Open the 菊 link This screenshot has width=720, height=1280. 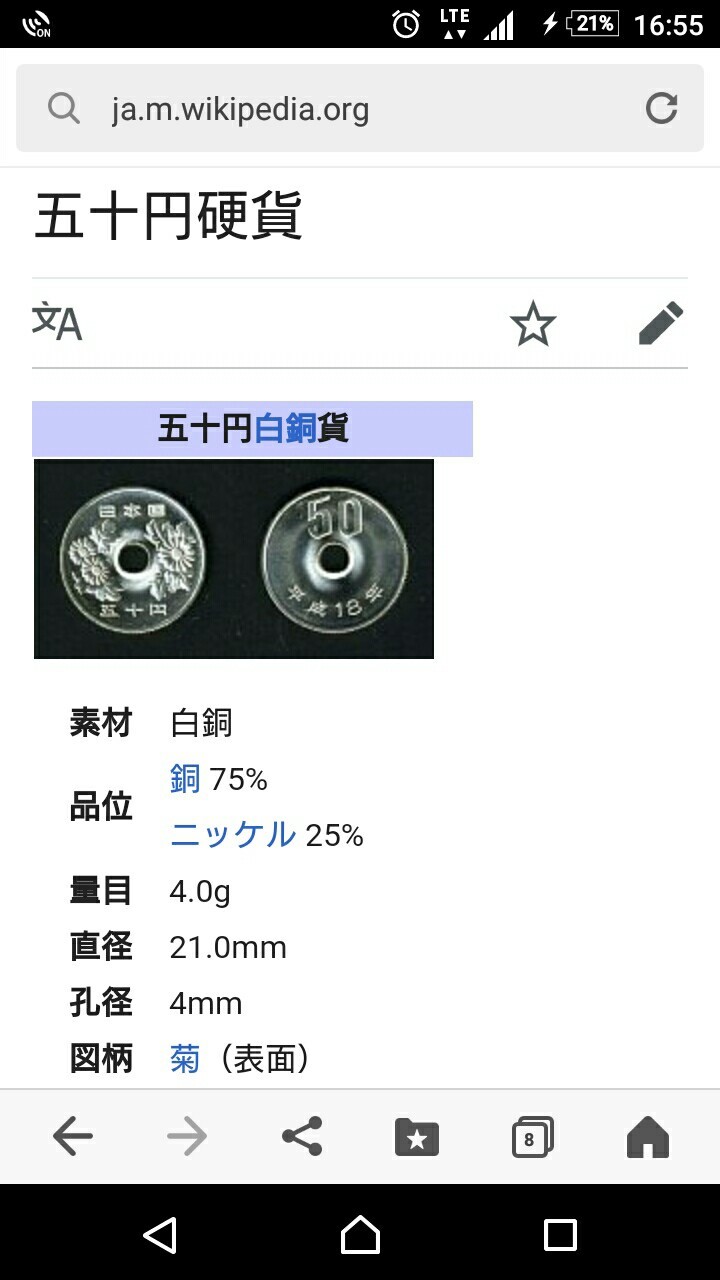point(185,1059)
